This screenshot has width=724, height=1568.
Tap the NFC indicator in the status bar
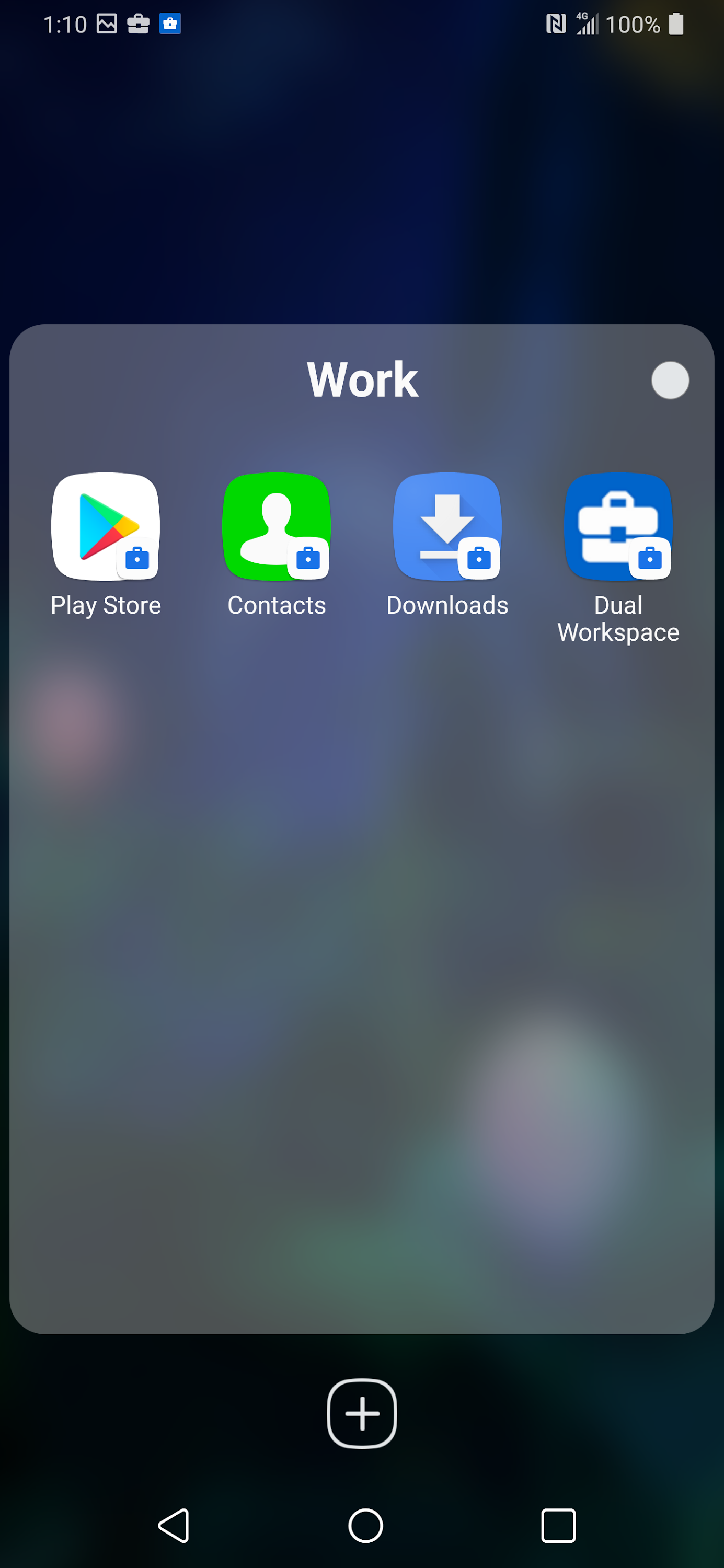point(556,25)
